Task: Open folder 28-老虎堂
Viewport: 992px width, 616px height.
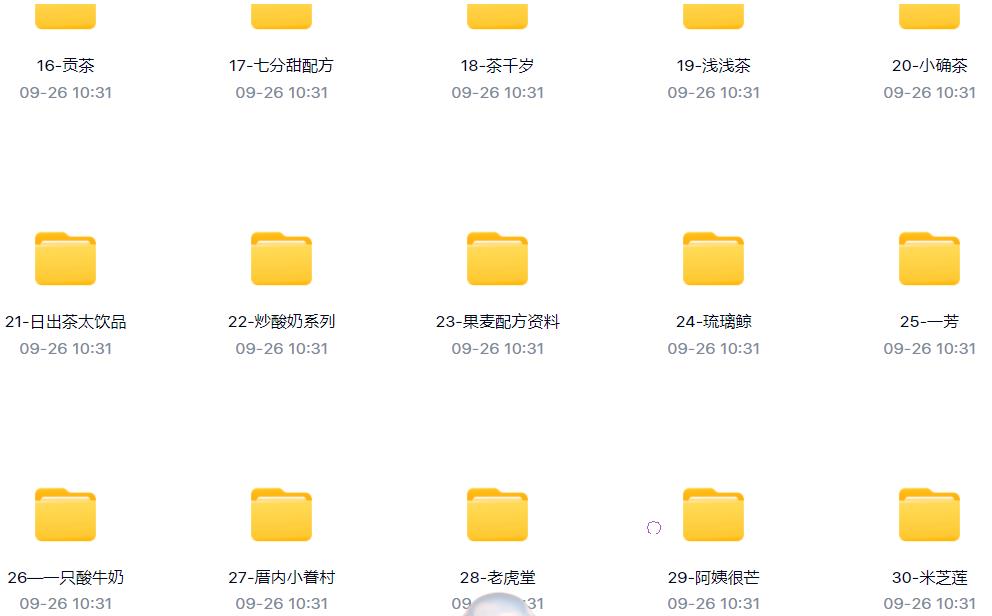Action: pos(497,515)
